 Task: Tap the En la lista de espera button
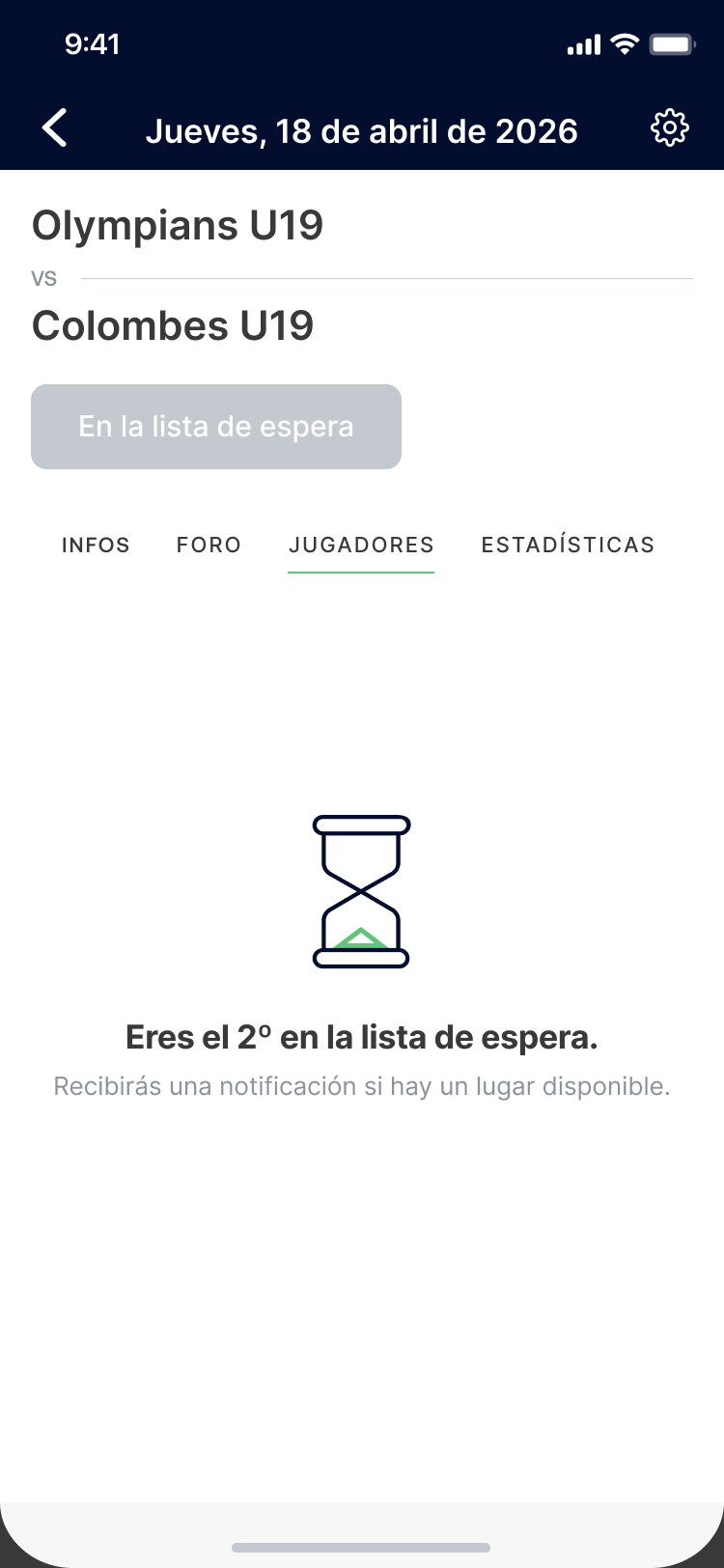(x=216, y=427)
